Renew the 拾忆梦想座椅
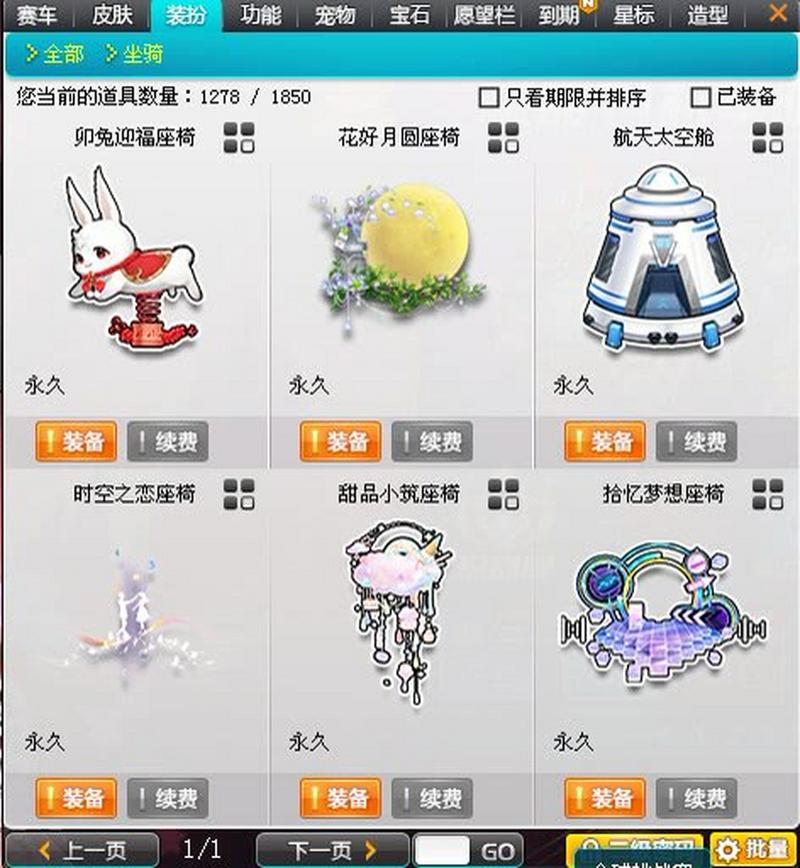Screen dimensions: 800x868 pos(696,798)
